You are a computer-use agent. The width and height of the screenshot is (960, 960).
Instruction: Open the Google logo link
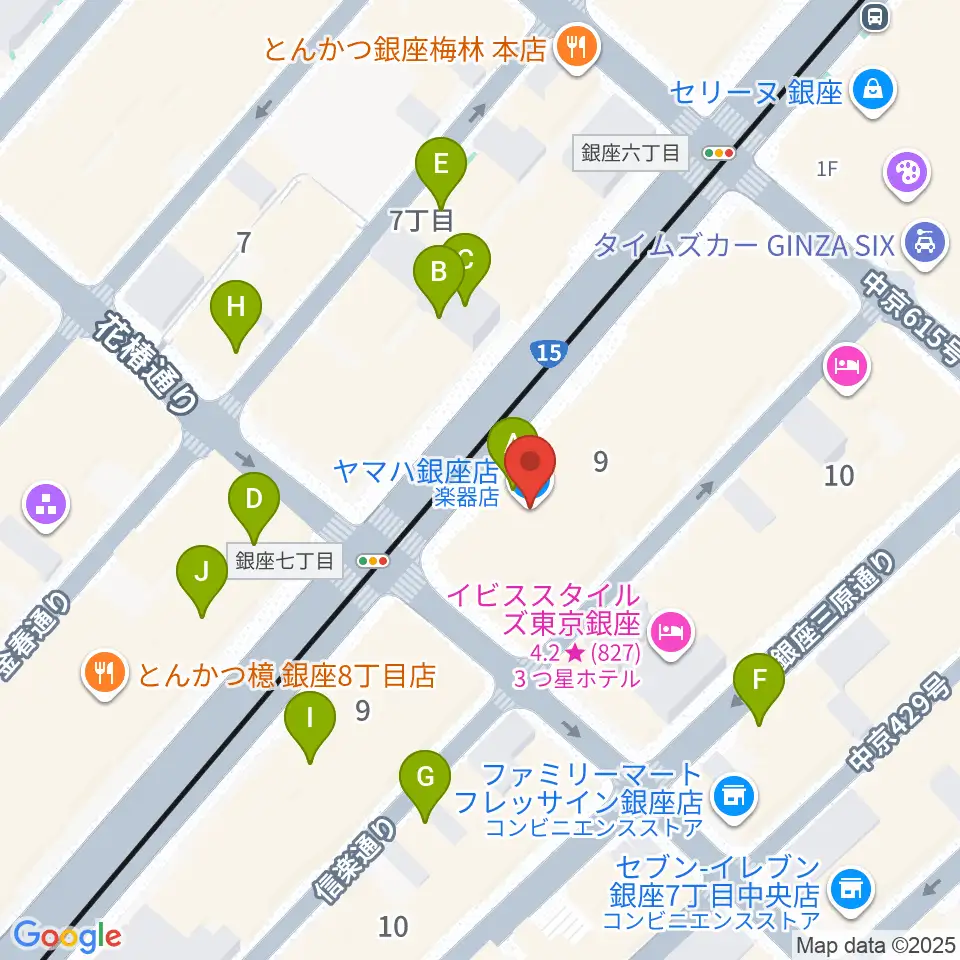tap(67, 936)
